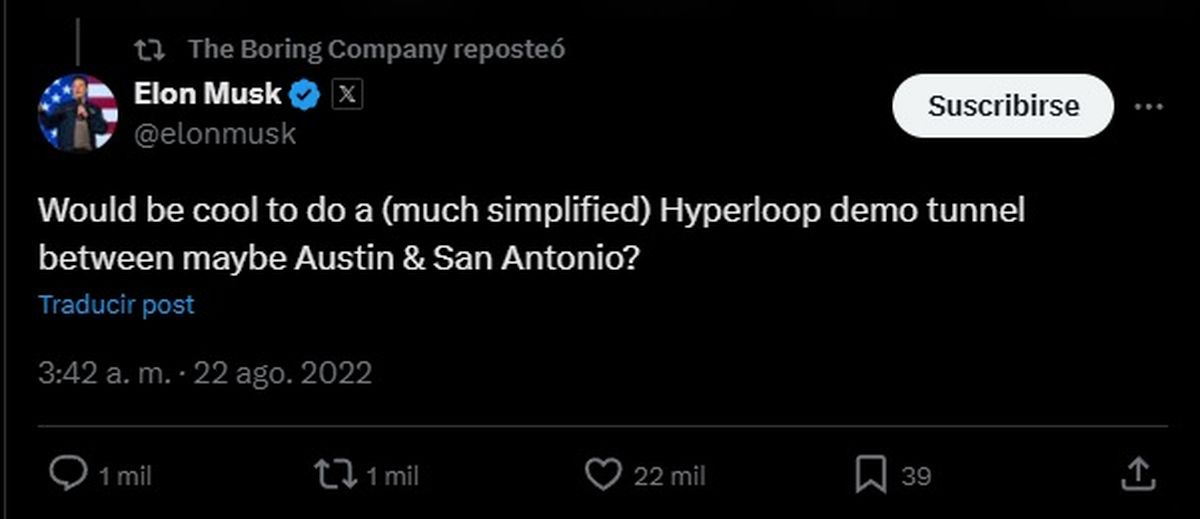Open the post's three-dot overflow menu

tap(1149, 106)
